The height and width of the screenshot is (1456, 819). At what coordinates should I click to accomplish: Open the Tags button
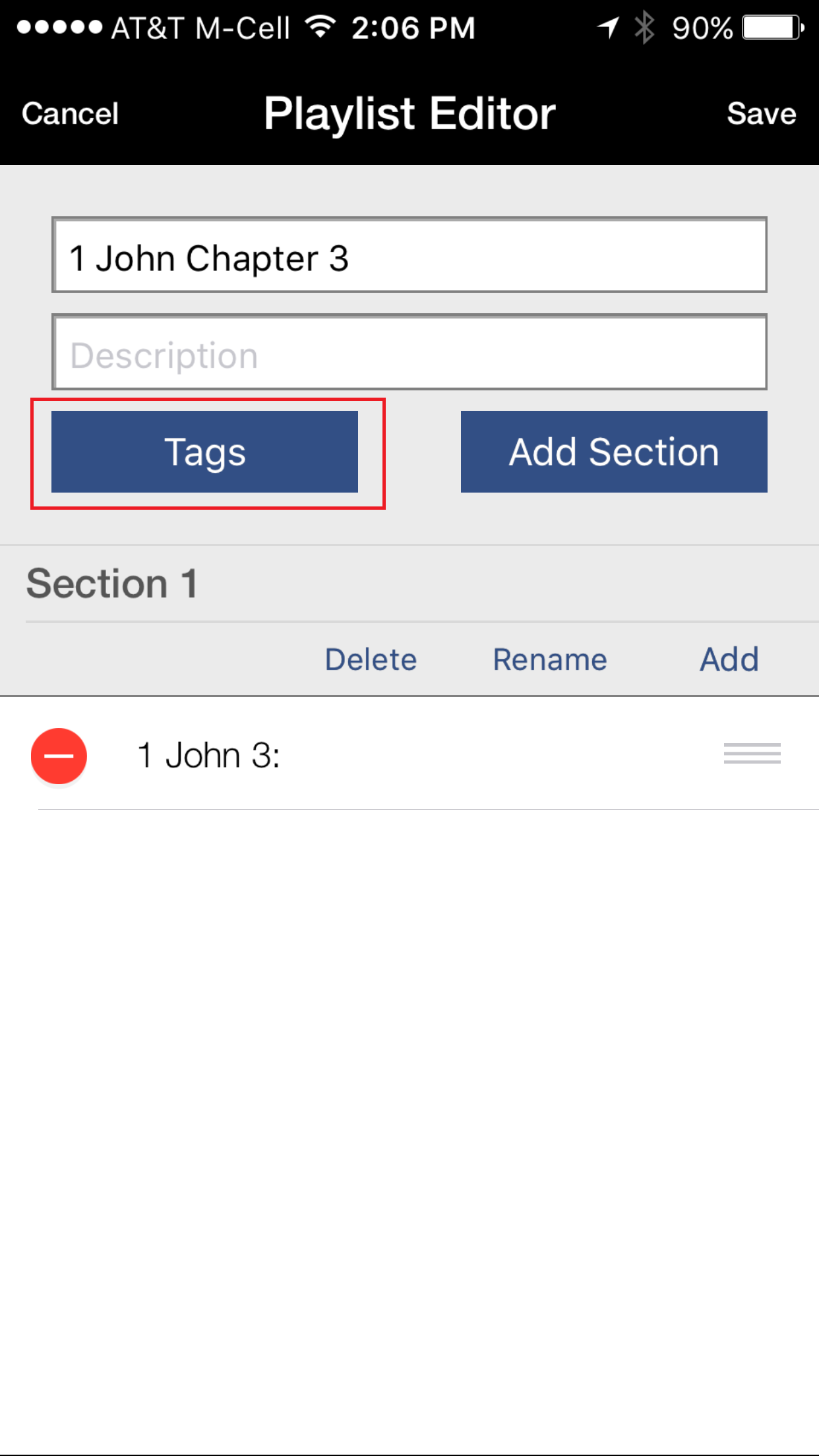(x=205, y=452)
